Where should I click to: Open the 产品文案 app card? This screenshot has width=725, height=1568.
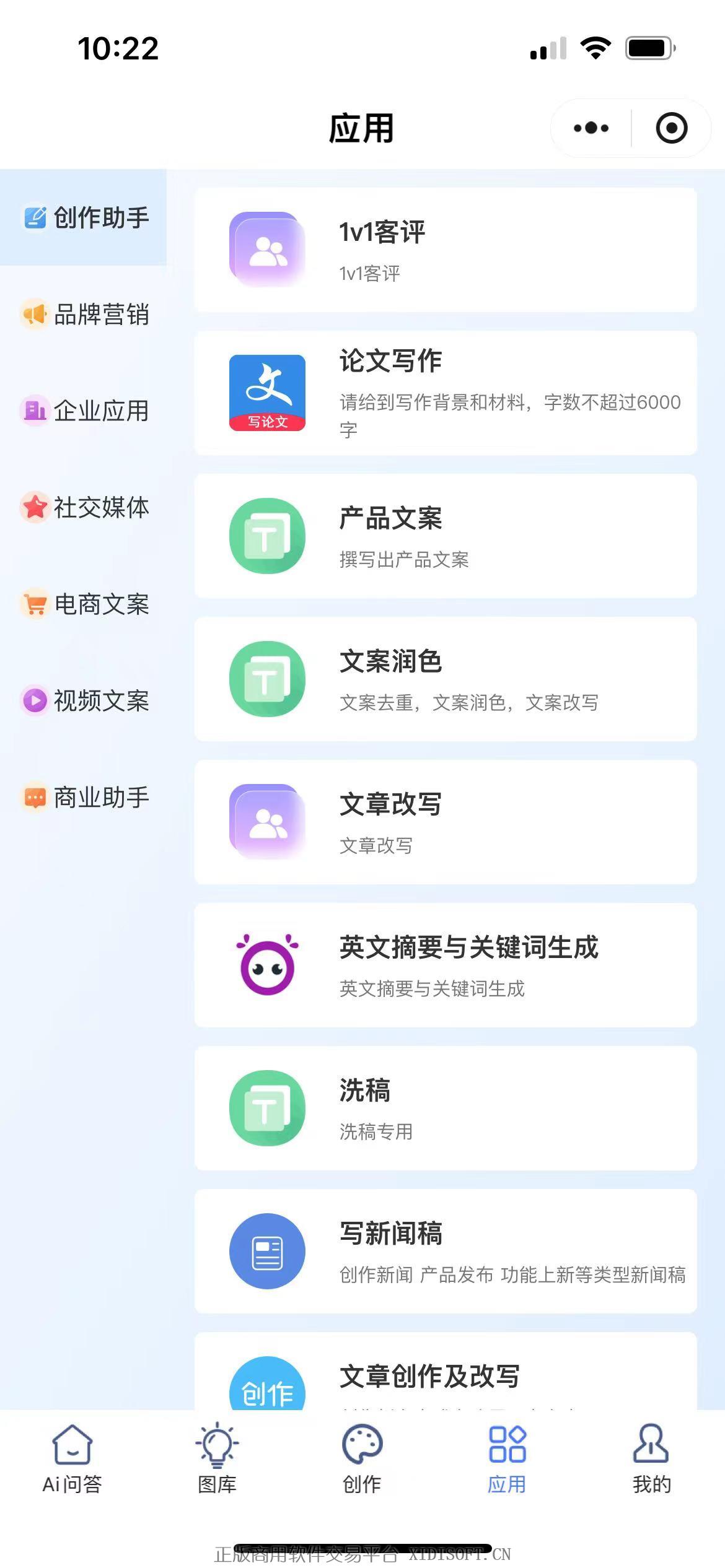[446, 536]
